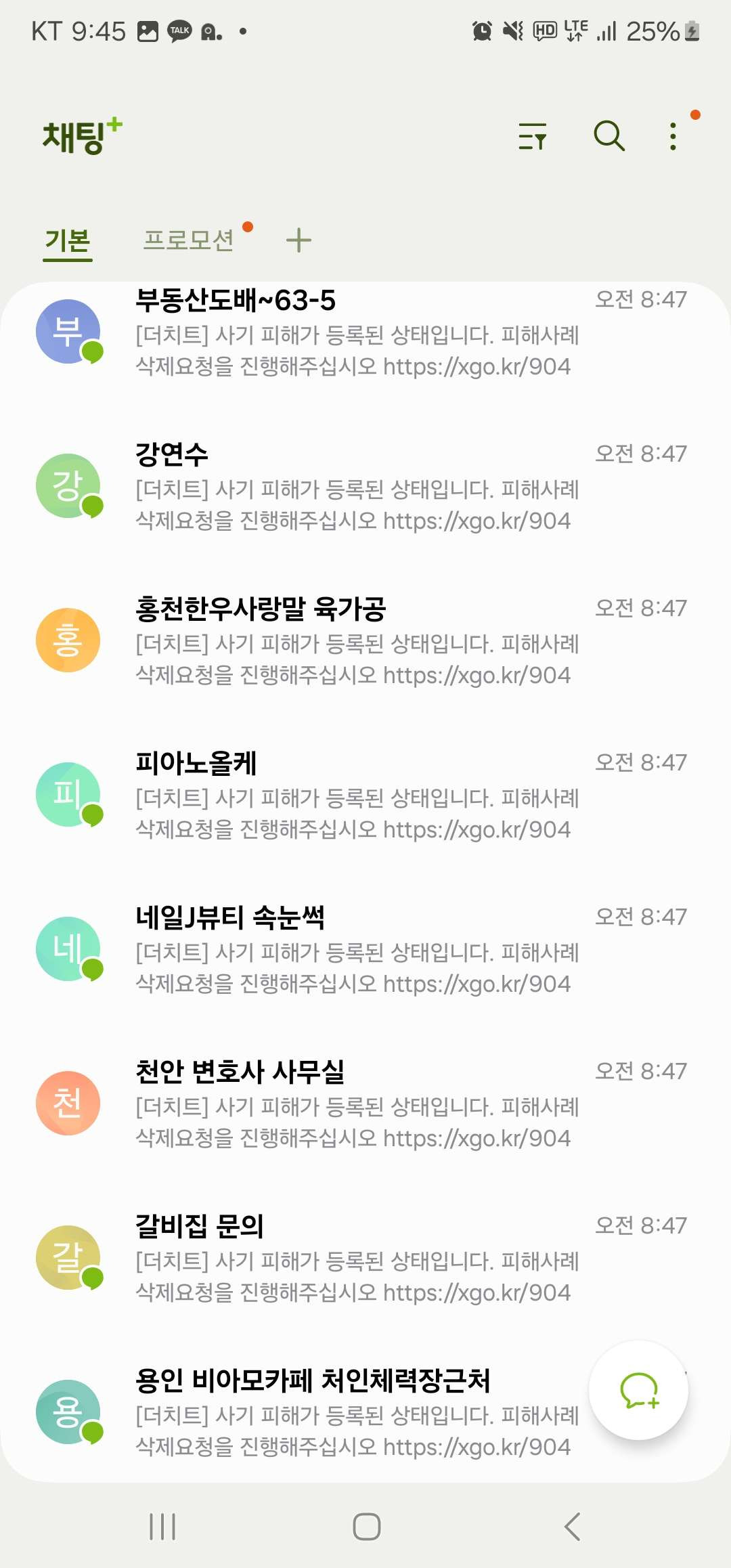
Task: View messages from 홍천한우사랑말 육가공
Action: click(x=365, y=640)
